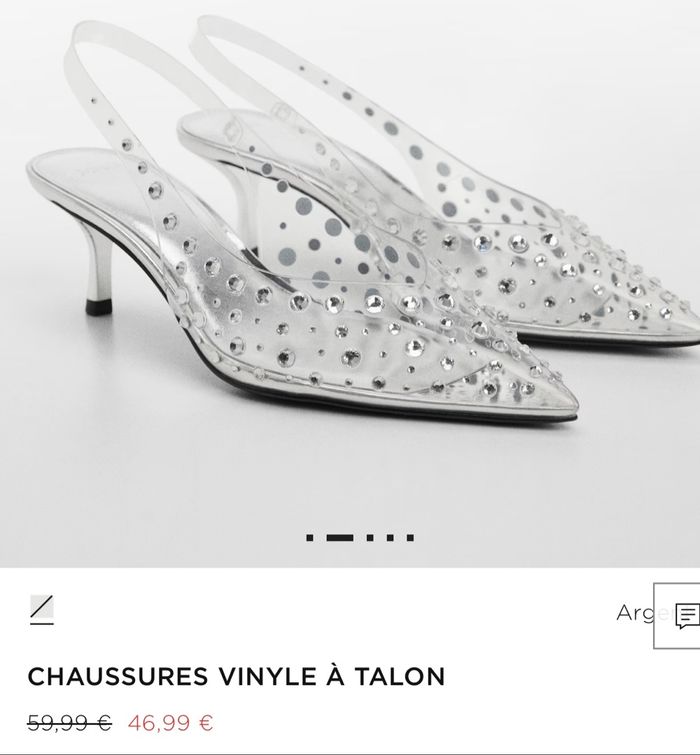
Task: Open the vinyl heels product photo
Action: pos(350,260)
